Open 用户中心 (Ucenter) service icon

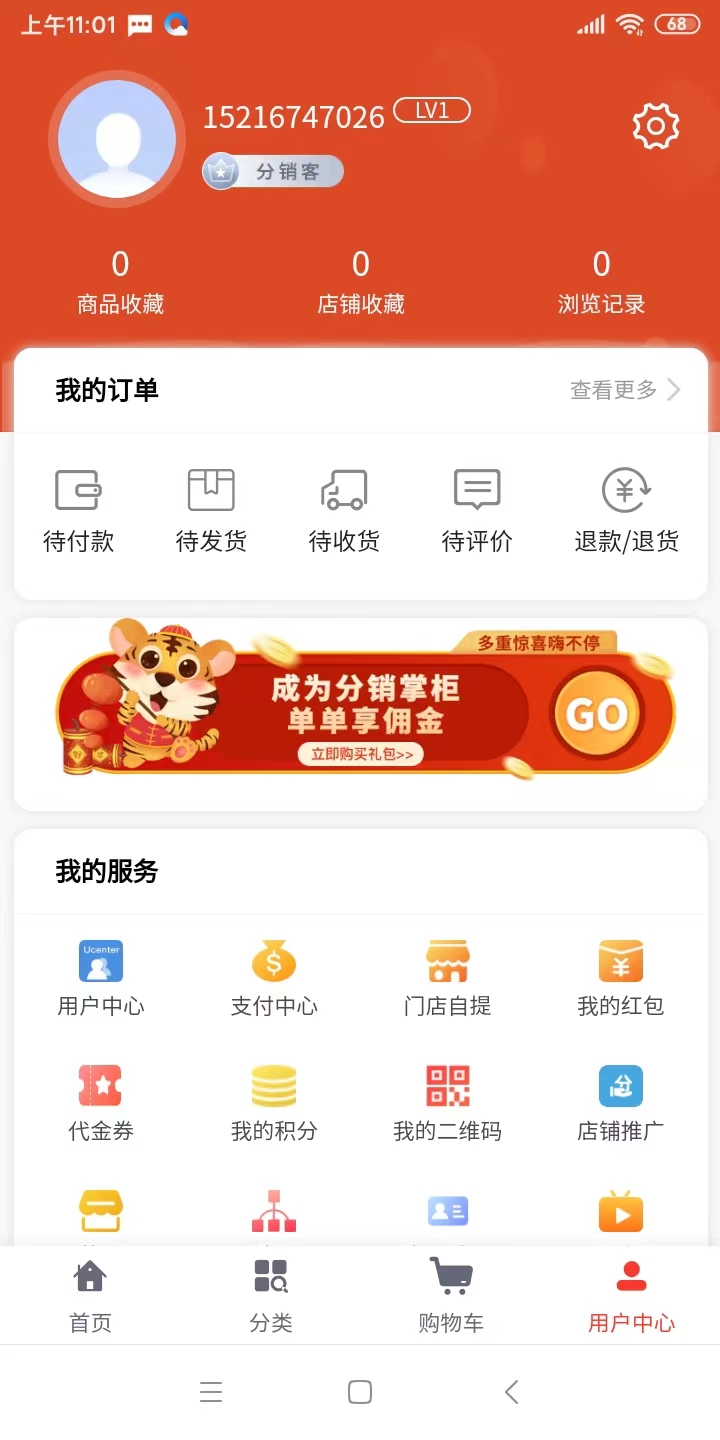(100, 975)
